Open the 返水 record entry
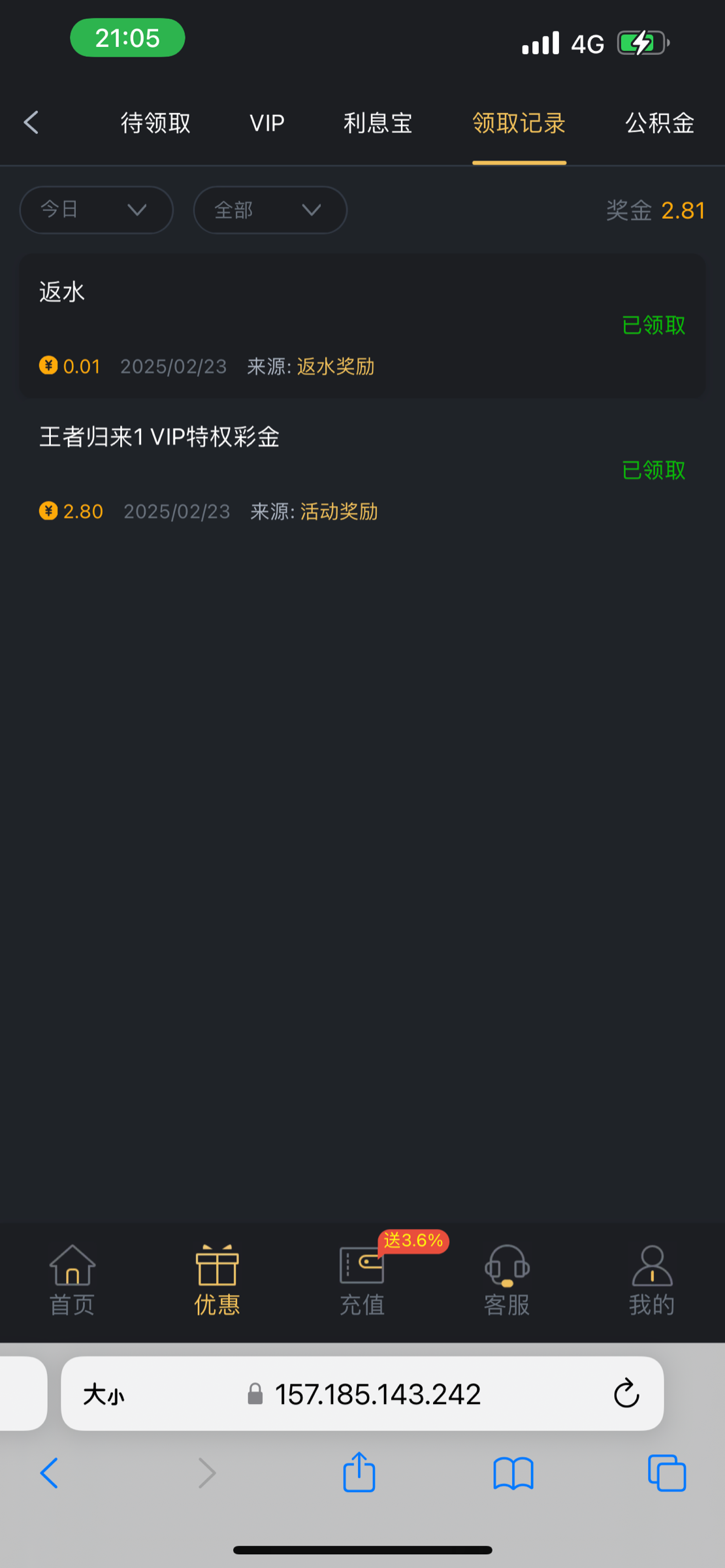The image size is (725, 1568). [362, 326]
